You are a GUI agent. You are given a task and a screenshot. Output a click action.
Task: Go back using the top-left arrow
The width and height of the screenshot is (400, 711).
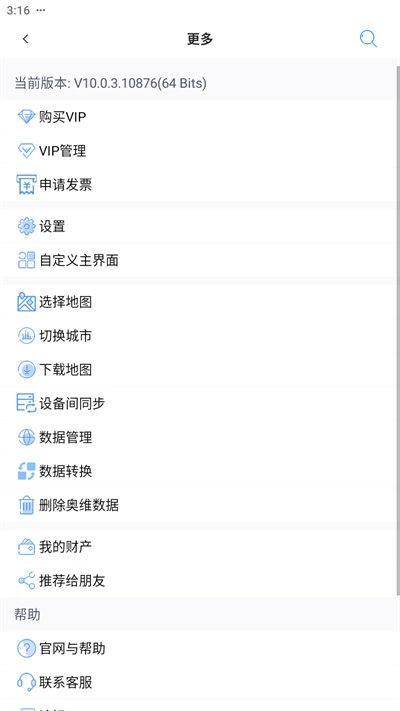click(x=26, y=39)
